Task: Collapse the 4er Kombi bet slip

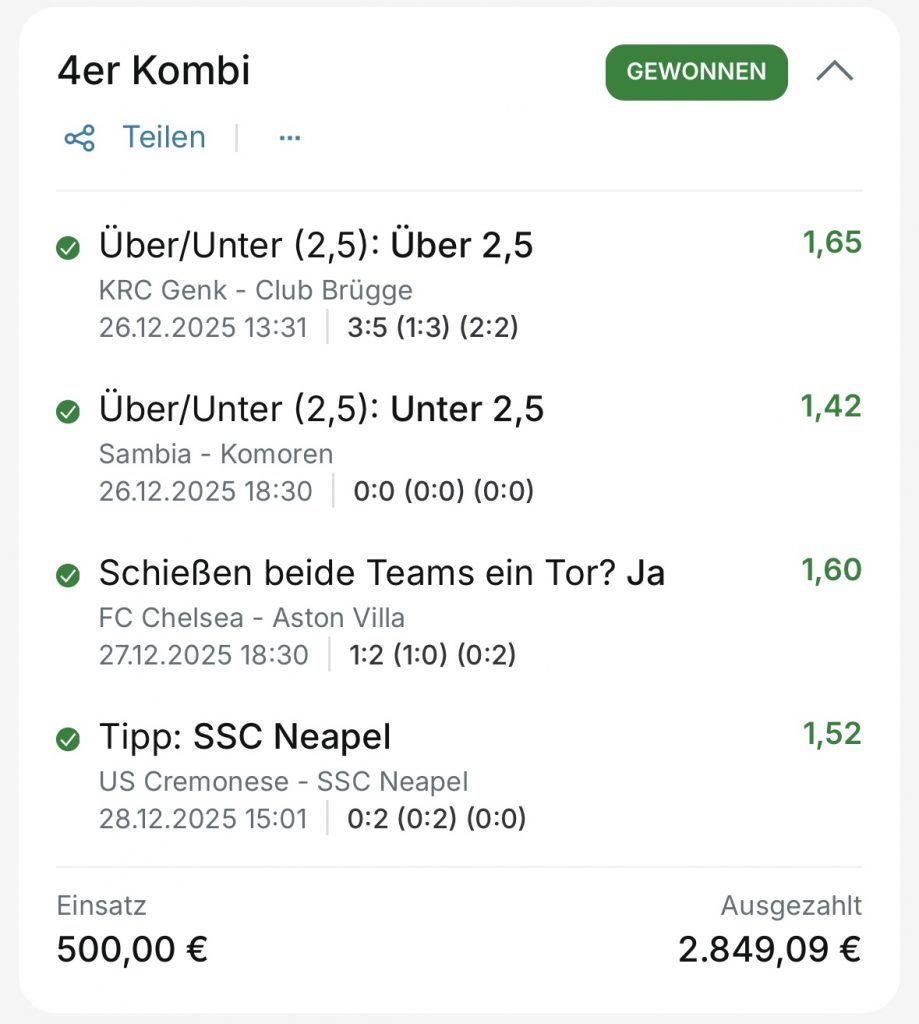Action: [835, 71]
